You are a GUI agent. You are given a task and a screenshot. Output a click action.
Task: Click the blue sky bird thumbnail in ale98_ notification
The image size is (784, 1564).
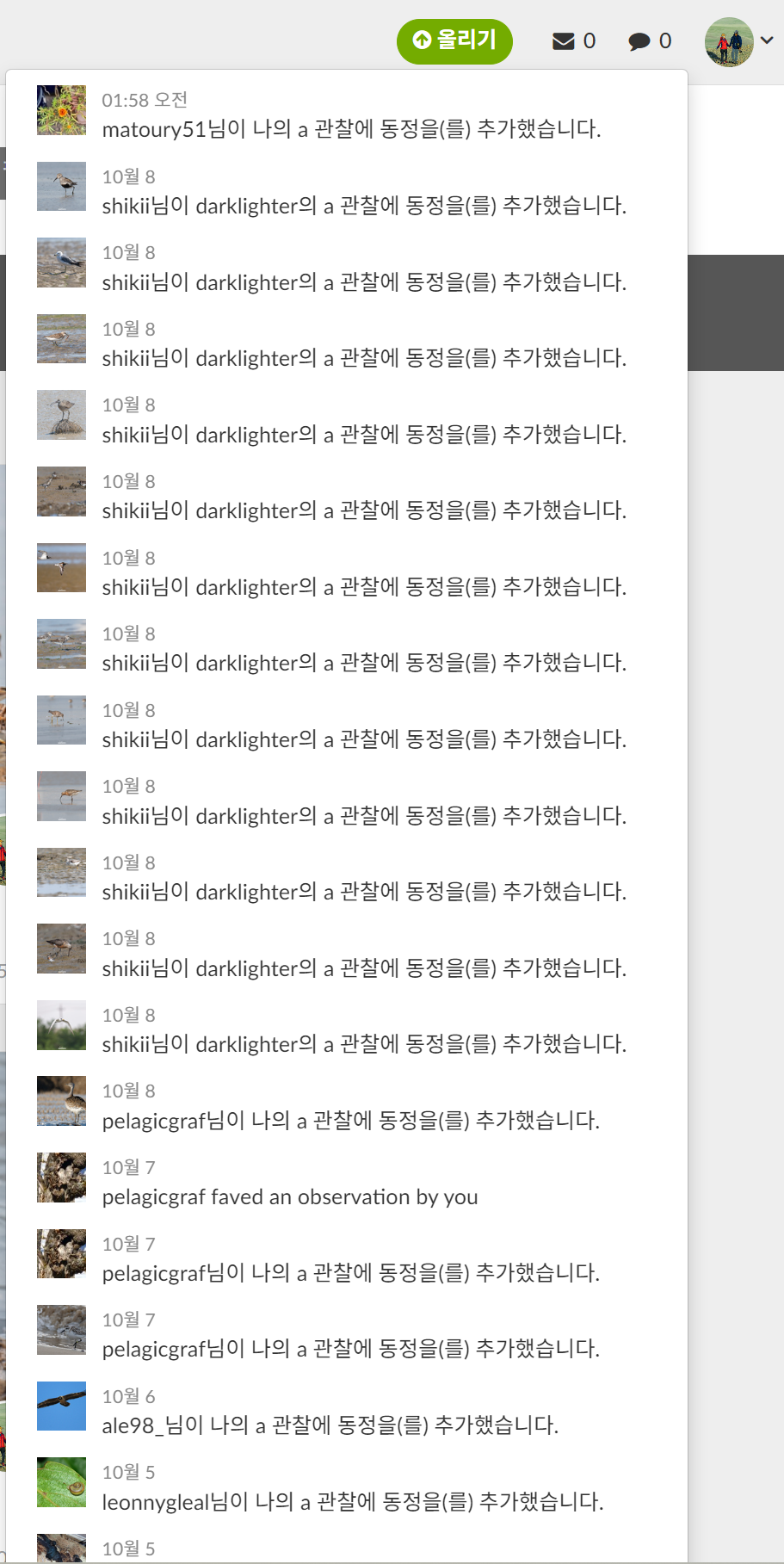point(60,1406)
